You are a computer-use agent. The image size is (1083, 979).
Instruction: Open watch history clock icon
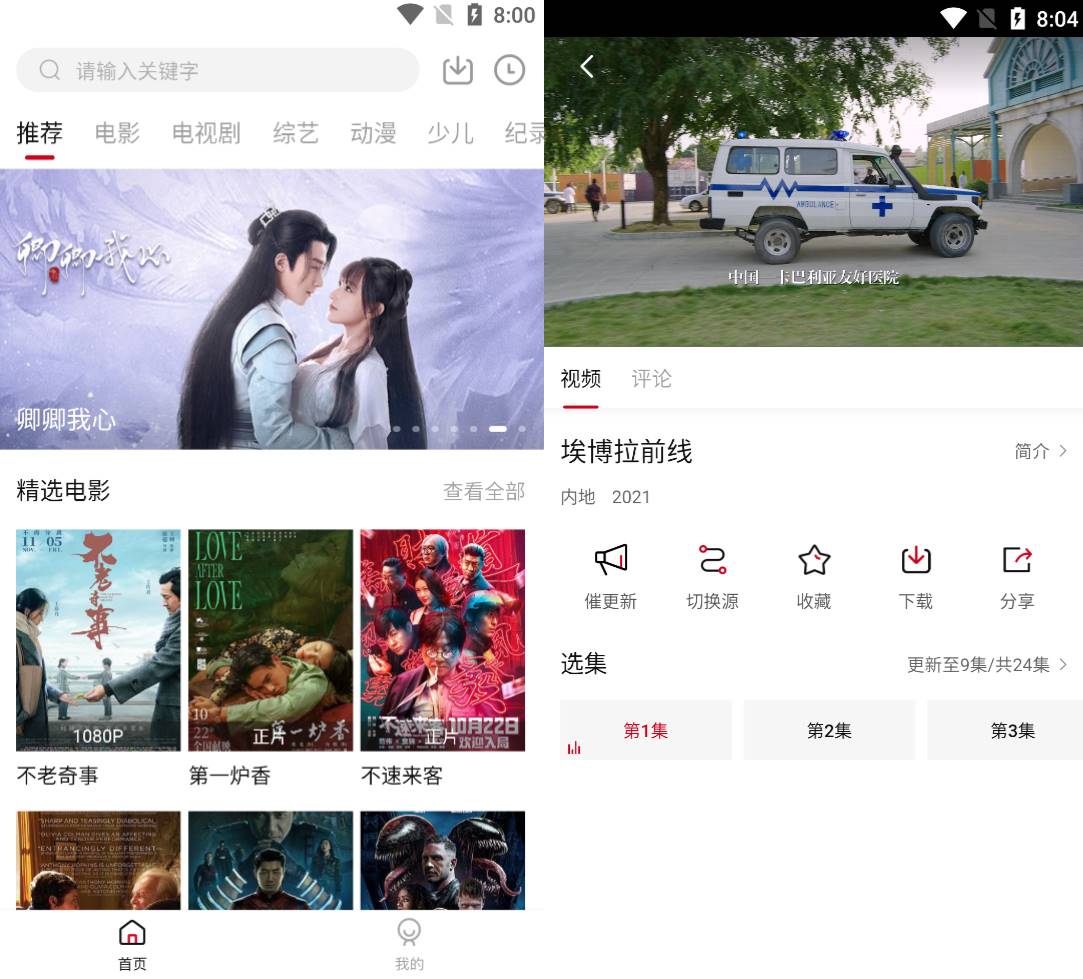pyautogui.click(x=509, y=70)
